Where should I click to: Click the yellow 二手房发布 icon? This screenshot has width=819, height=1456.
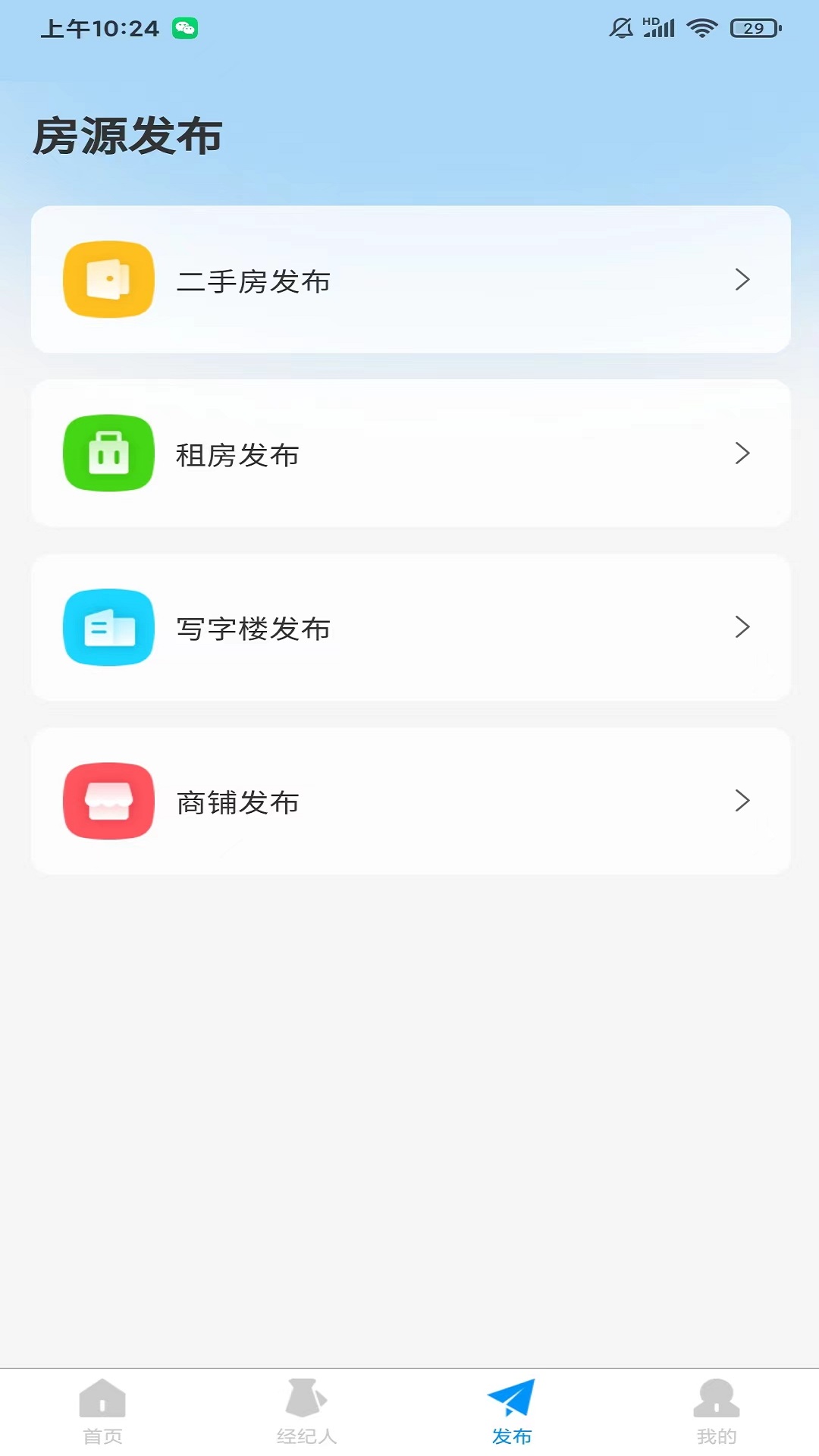point(108,279)
